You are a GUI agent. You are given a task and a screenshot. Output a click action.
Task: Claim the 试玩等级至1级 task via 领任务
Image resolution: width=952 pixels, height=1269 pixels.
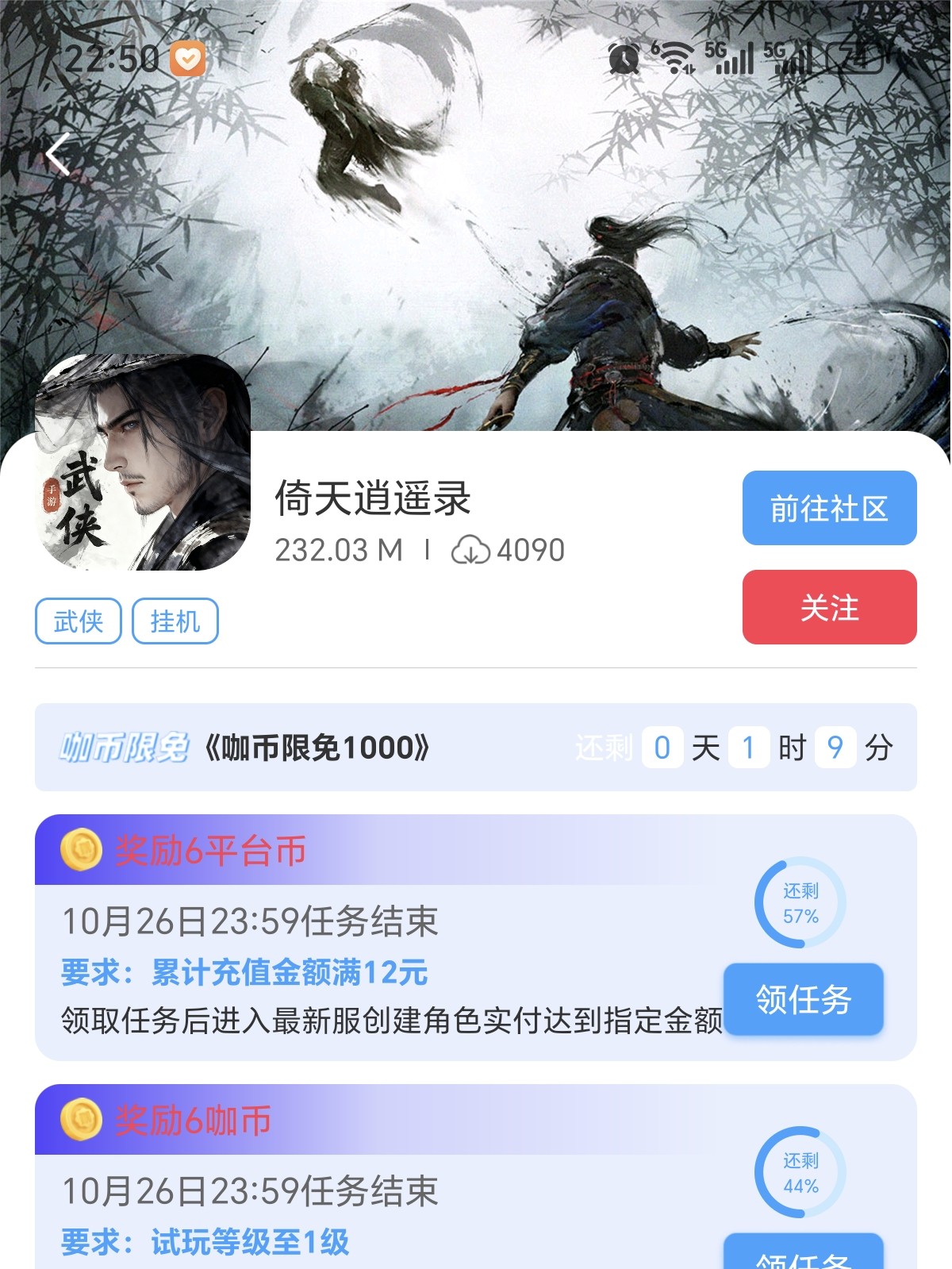tap(803, 1254)
